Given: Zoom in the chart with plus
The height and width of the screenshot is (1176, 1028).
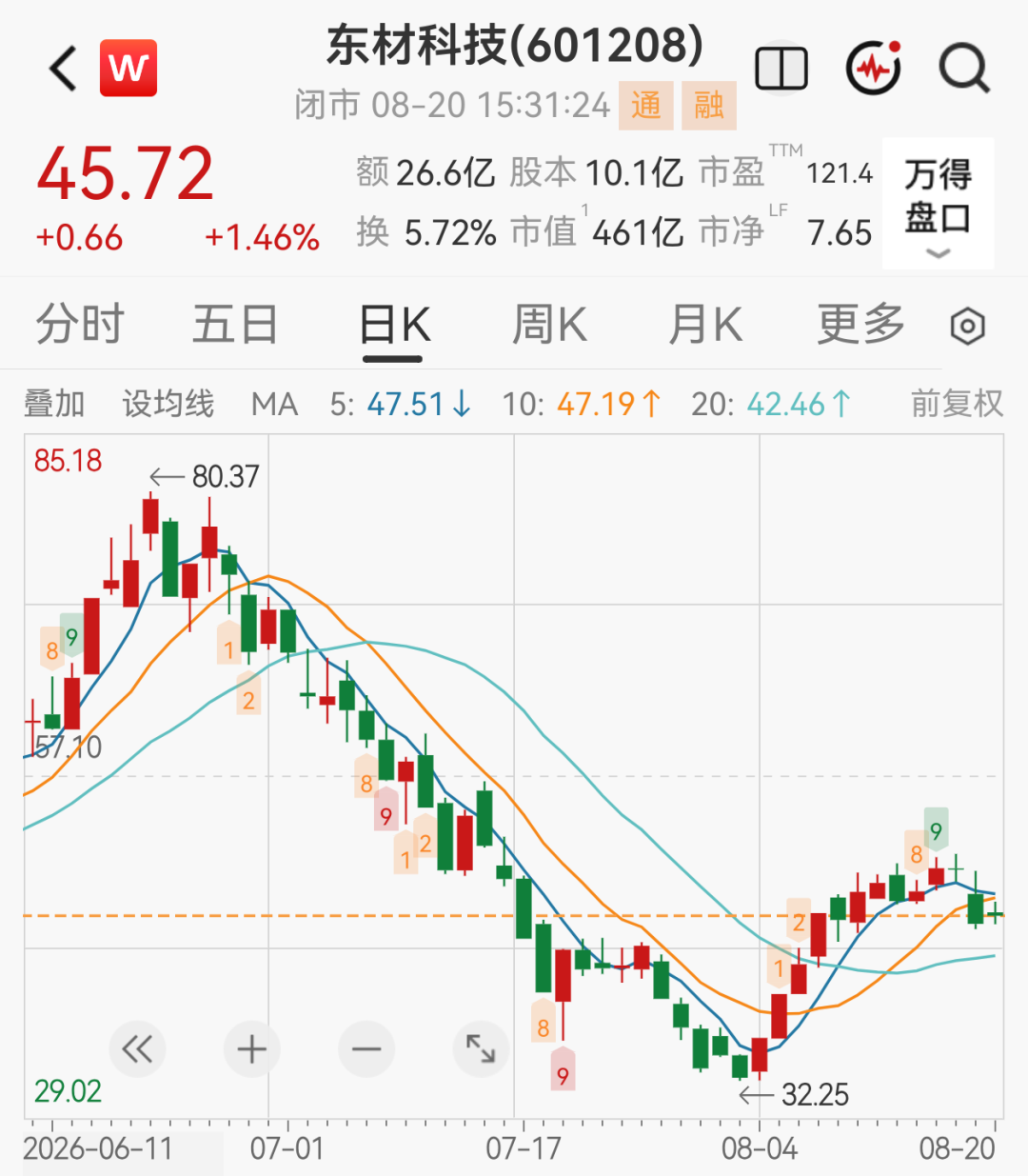Looking at the screenshot, I should click(x=251, y=1049).
